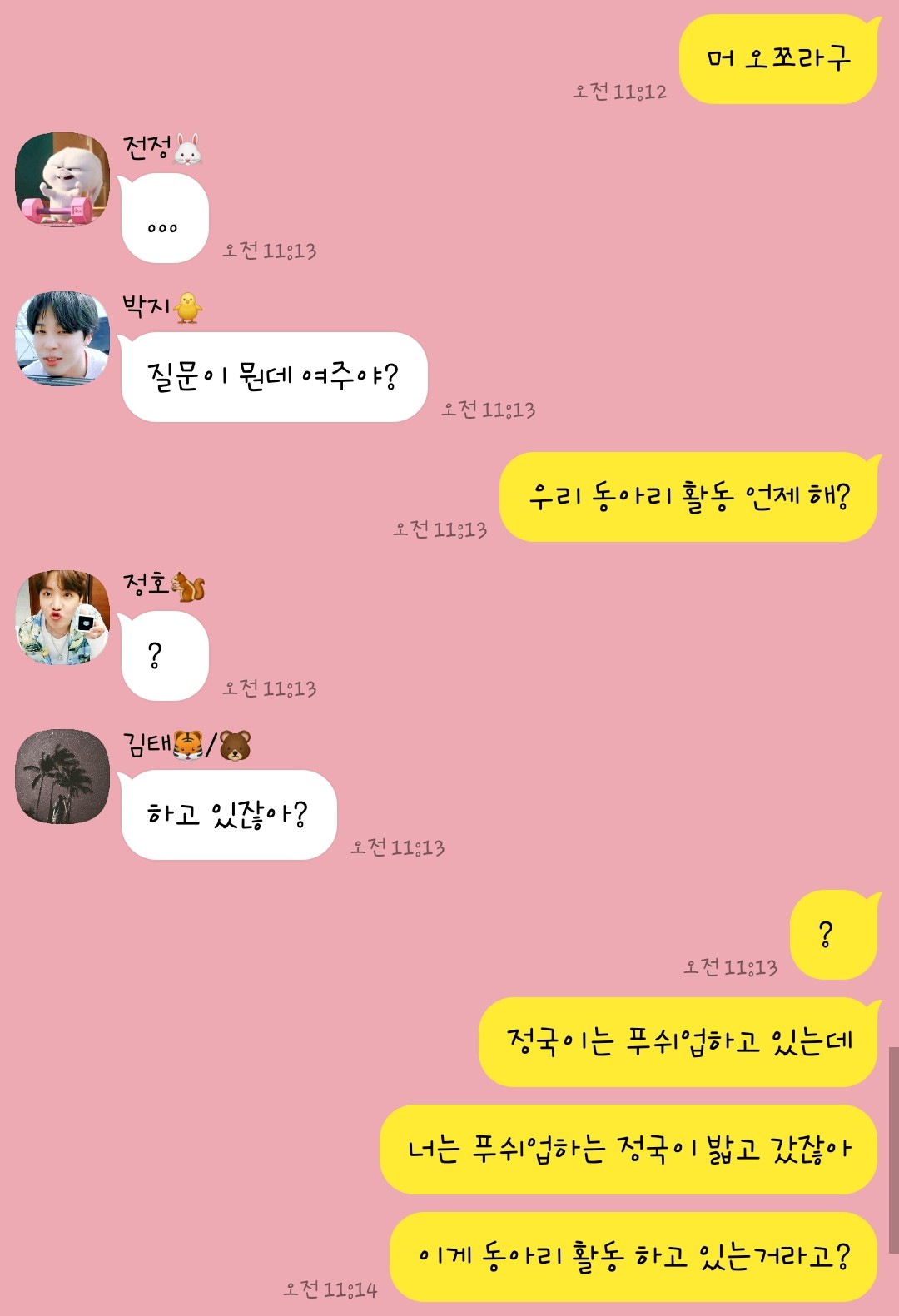View 박지's profile photo
Viewport: 899px width, 1316px height.
point(62,338)
